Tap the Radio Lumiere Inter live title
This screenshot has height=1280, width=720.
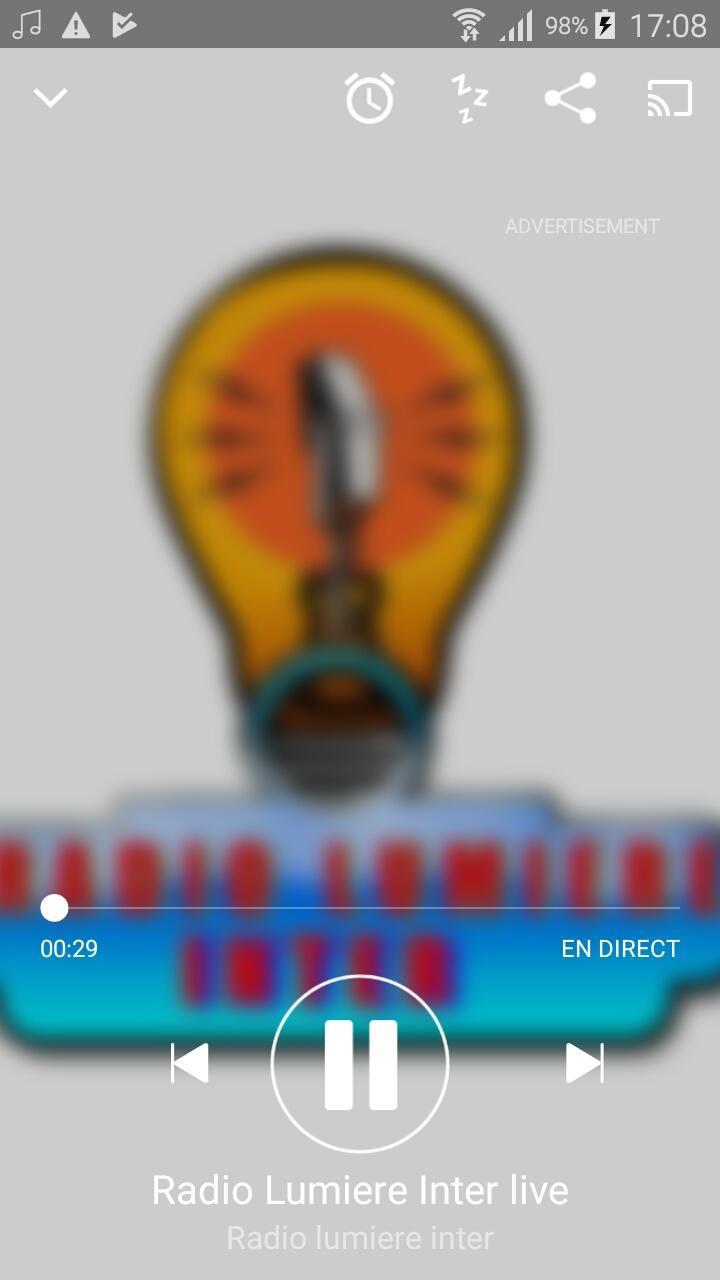(x=359, y=1190)
